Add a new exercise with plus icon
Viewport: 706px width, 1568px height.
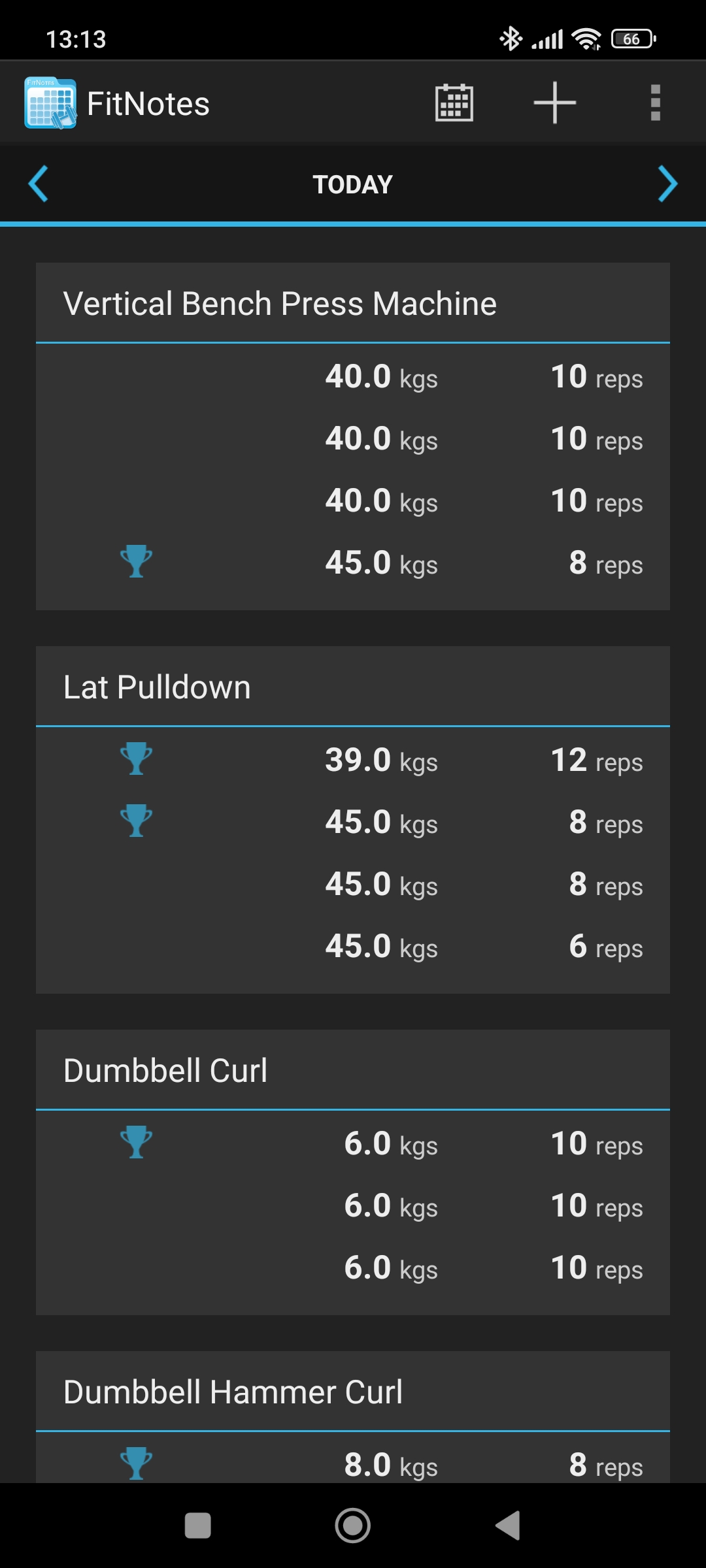tap(554, 103)
